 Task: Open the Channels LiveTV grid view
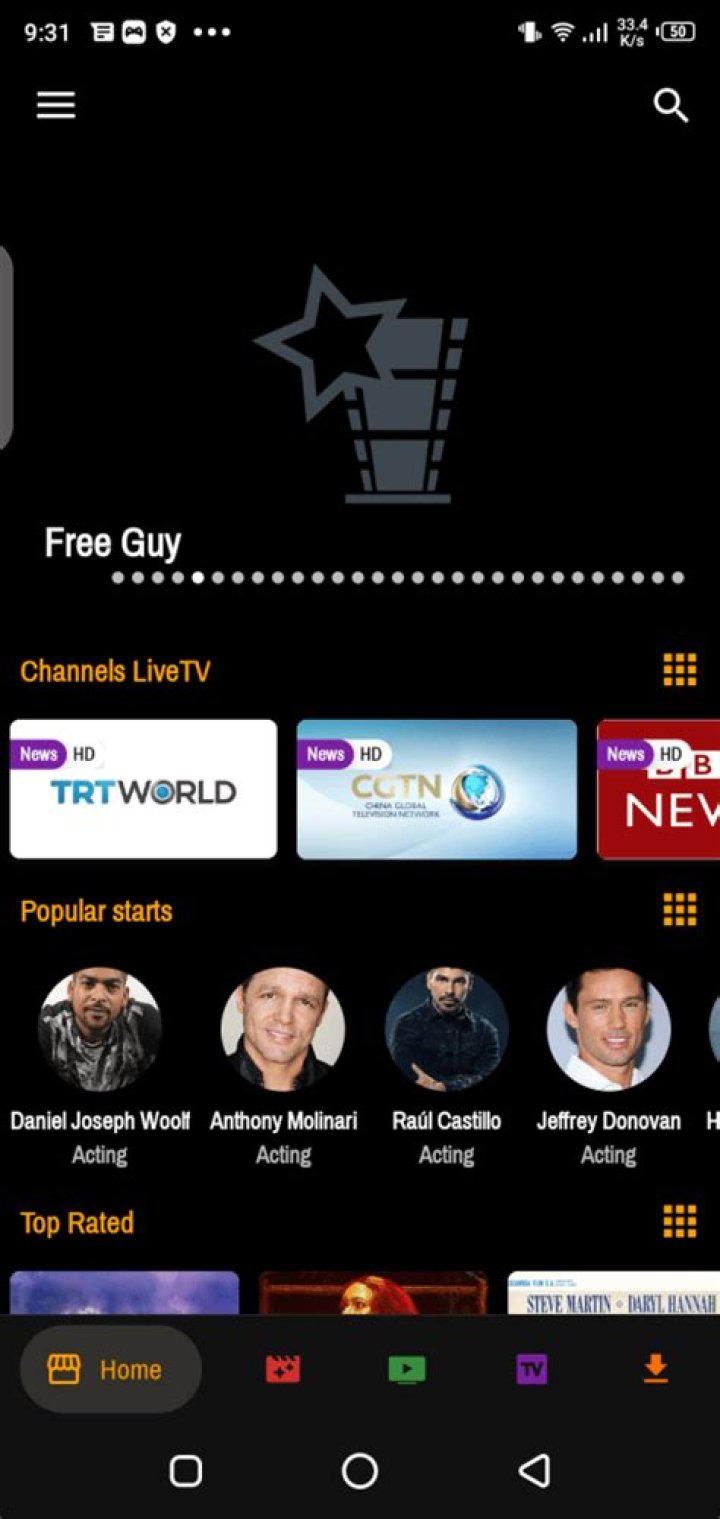tap(680, 670)
